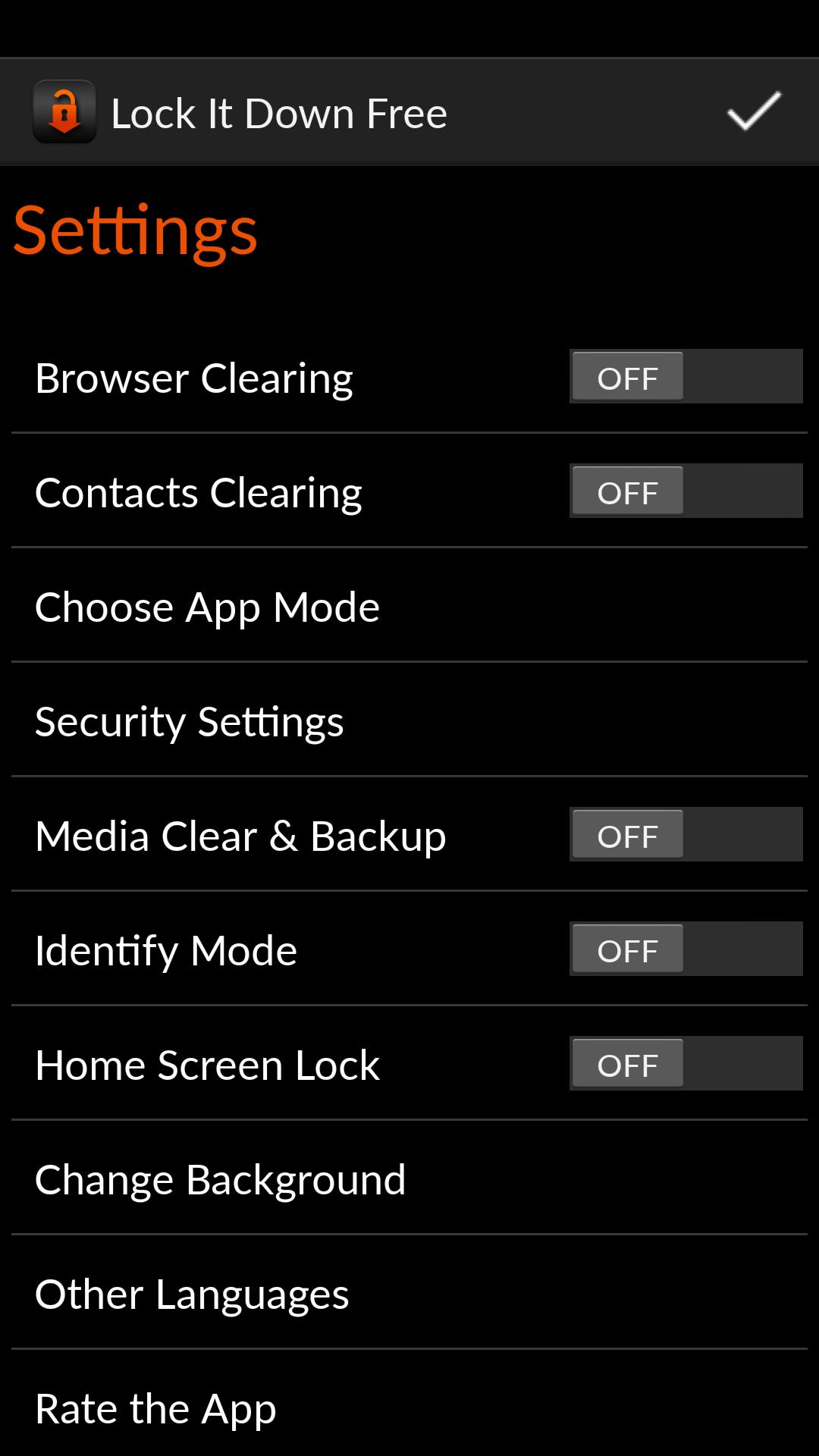Confirm settings with the checkmark icon
The image size is (819, 1456).
[x=754, y=112]
